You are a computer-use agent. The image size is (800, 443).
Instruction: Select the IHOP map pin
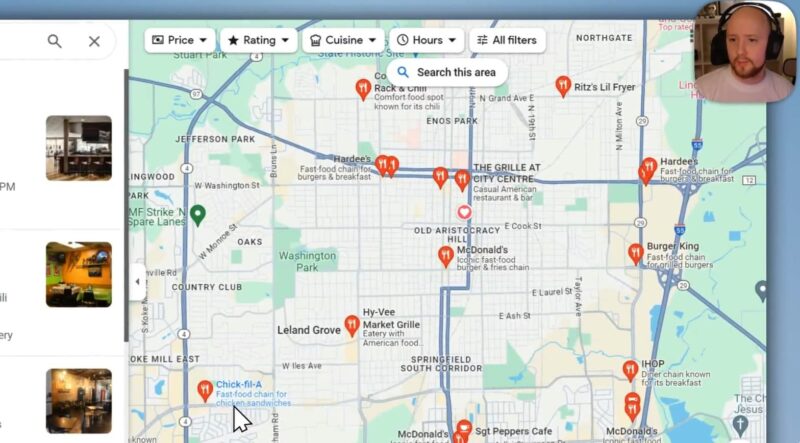click(x=630, y=369)
